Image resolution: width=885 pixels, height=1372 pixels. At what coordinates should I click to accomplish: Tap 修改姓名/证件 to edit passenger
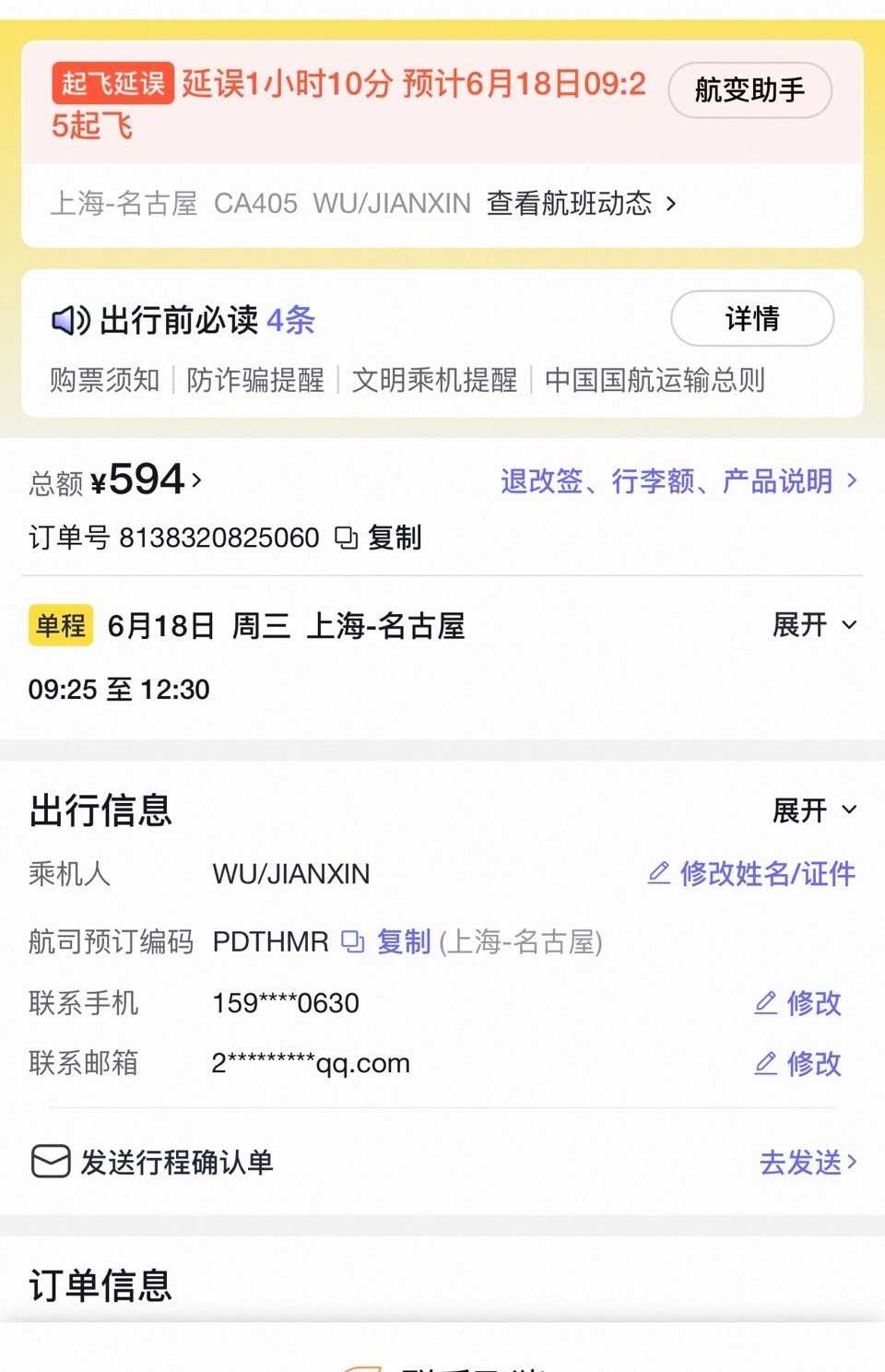pyautogui.click(x=751, y=873)
